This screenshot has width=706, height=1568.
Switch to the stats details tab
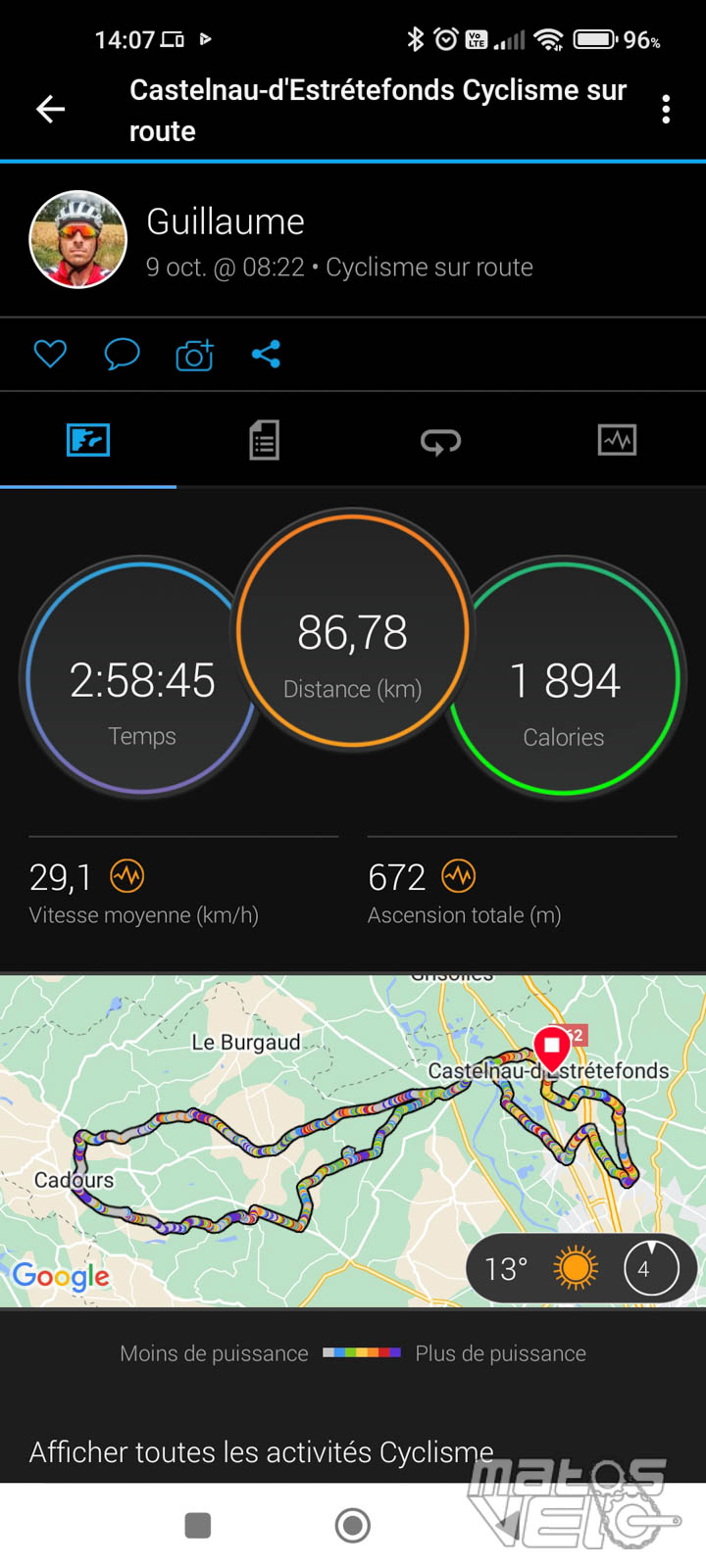264,440
